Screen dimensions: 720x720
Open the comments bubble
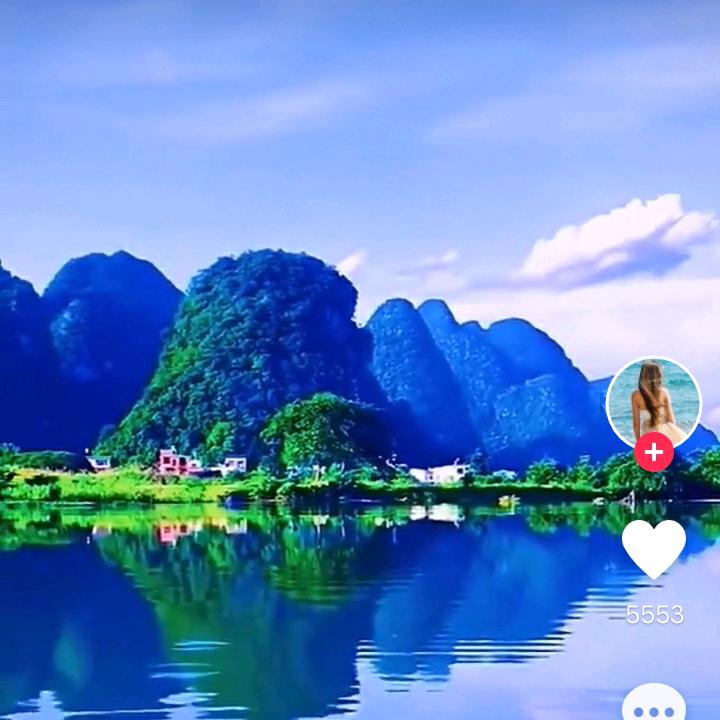point(653,703)
